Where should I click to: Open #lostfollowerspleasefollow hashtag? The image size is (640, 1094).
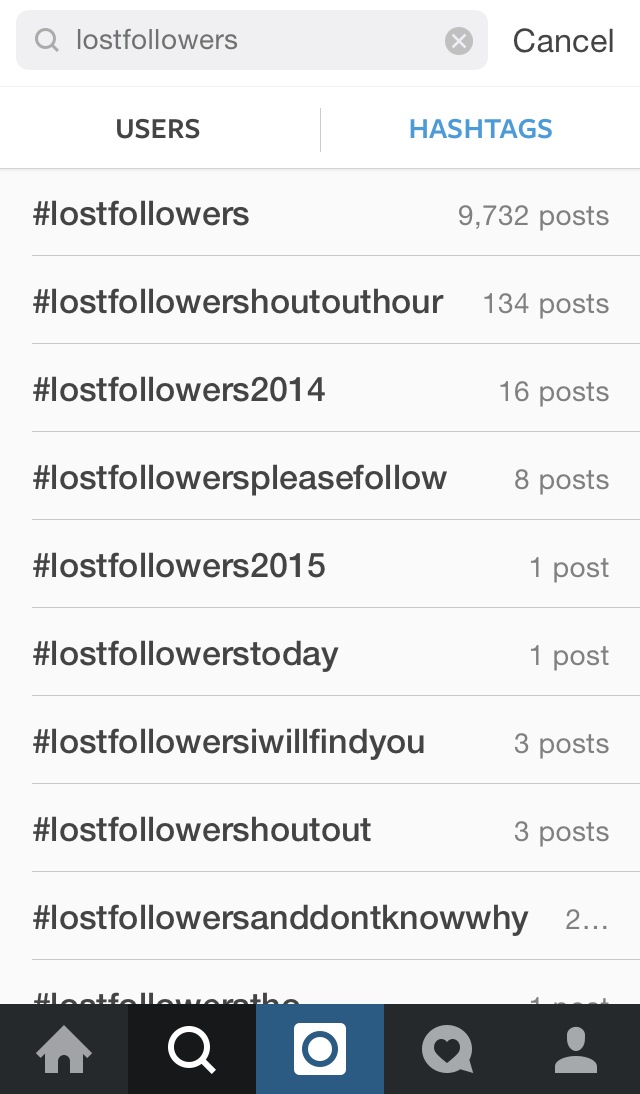tap(320, 478)
